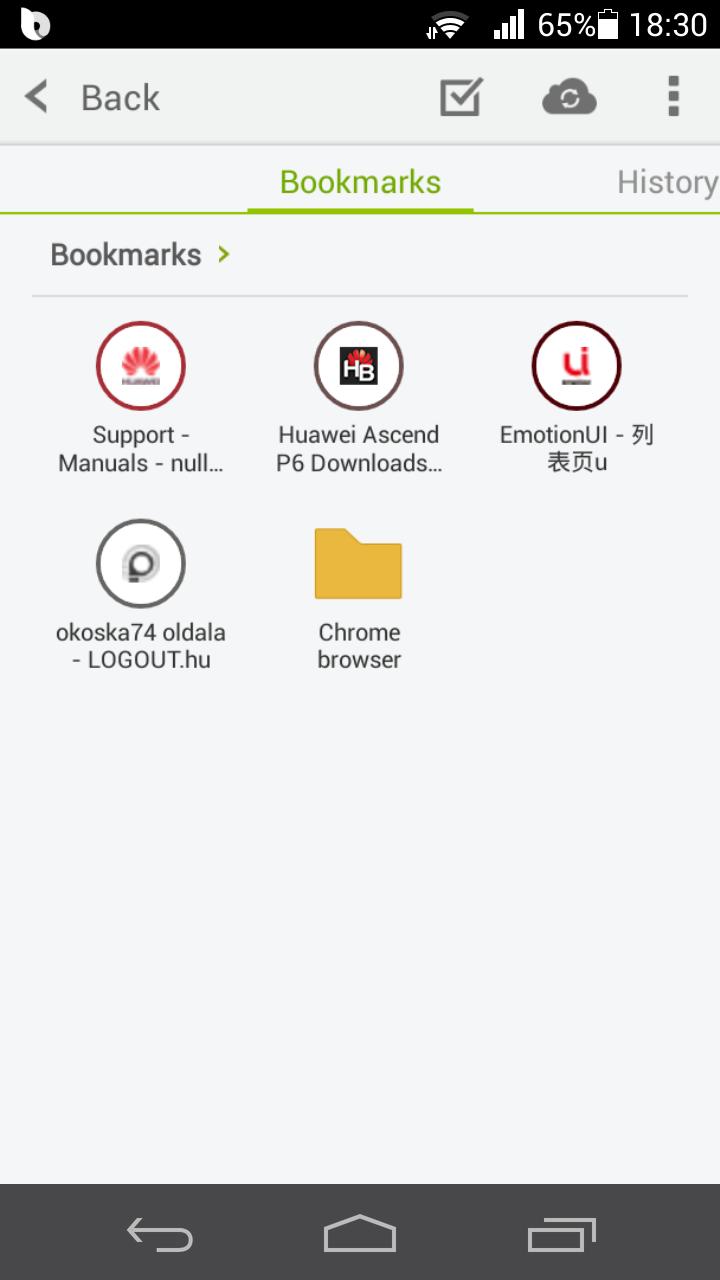Open the recent apps view
This screenshot has height=1280, width=720.
pos(562,1234)
